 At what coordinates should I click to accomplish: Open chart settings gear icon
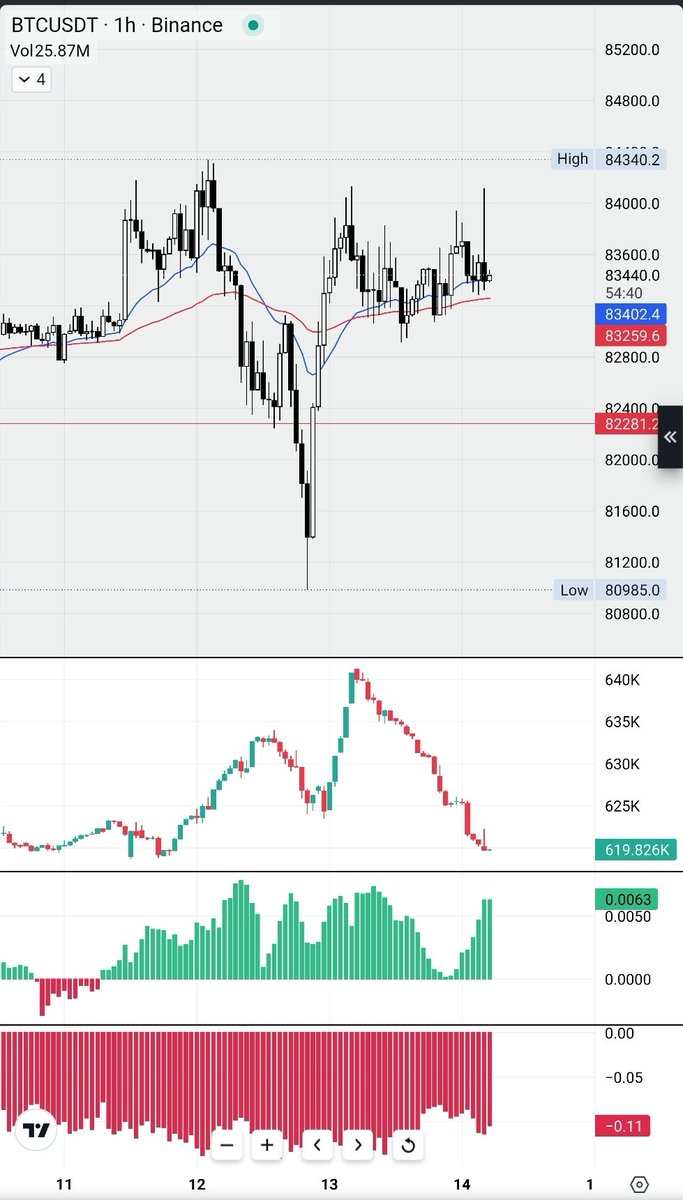[x=641, y=1184]
